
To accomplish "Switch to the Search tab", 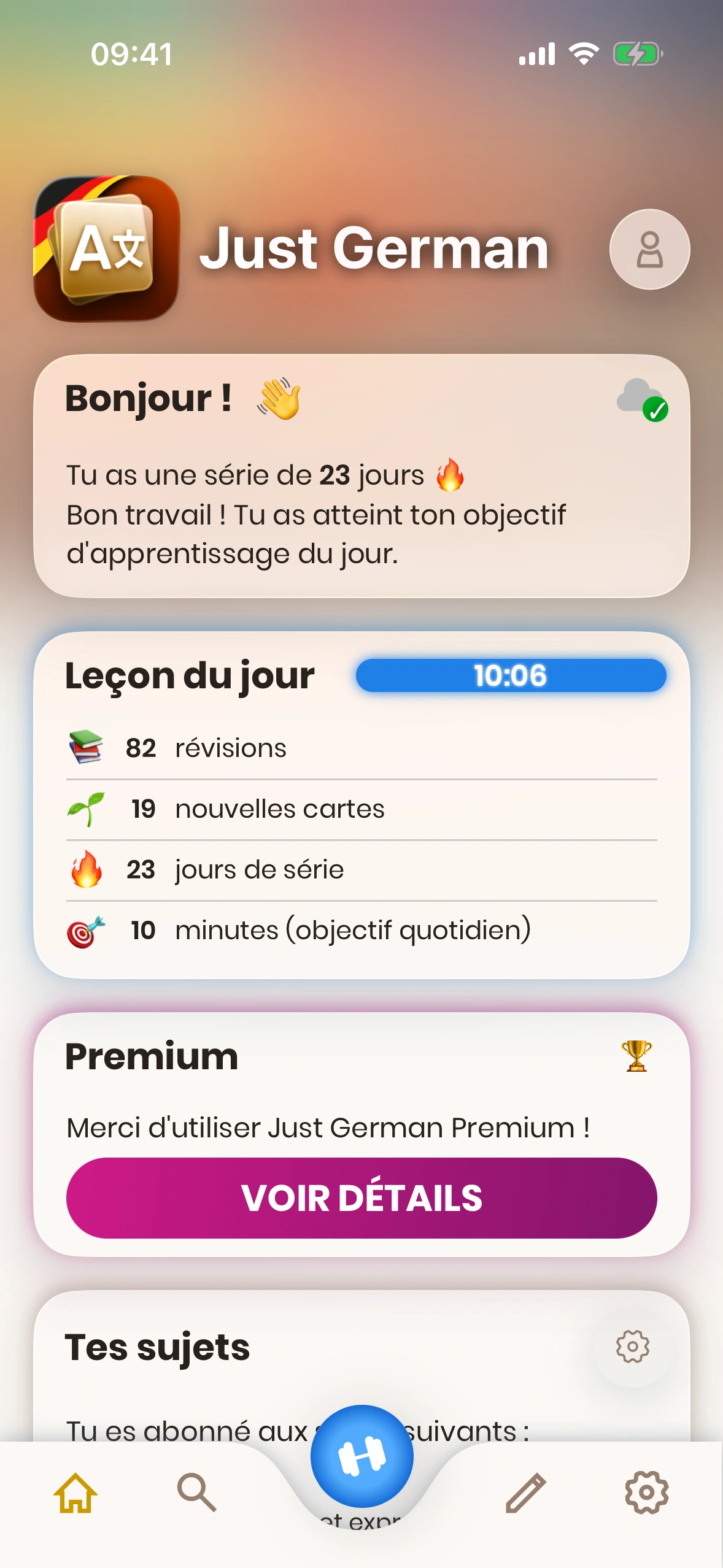I will click(x=196, y=1493).
